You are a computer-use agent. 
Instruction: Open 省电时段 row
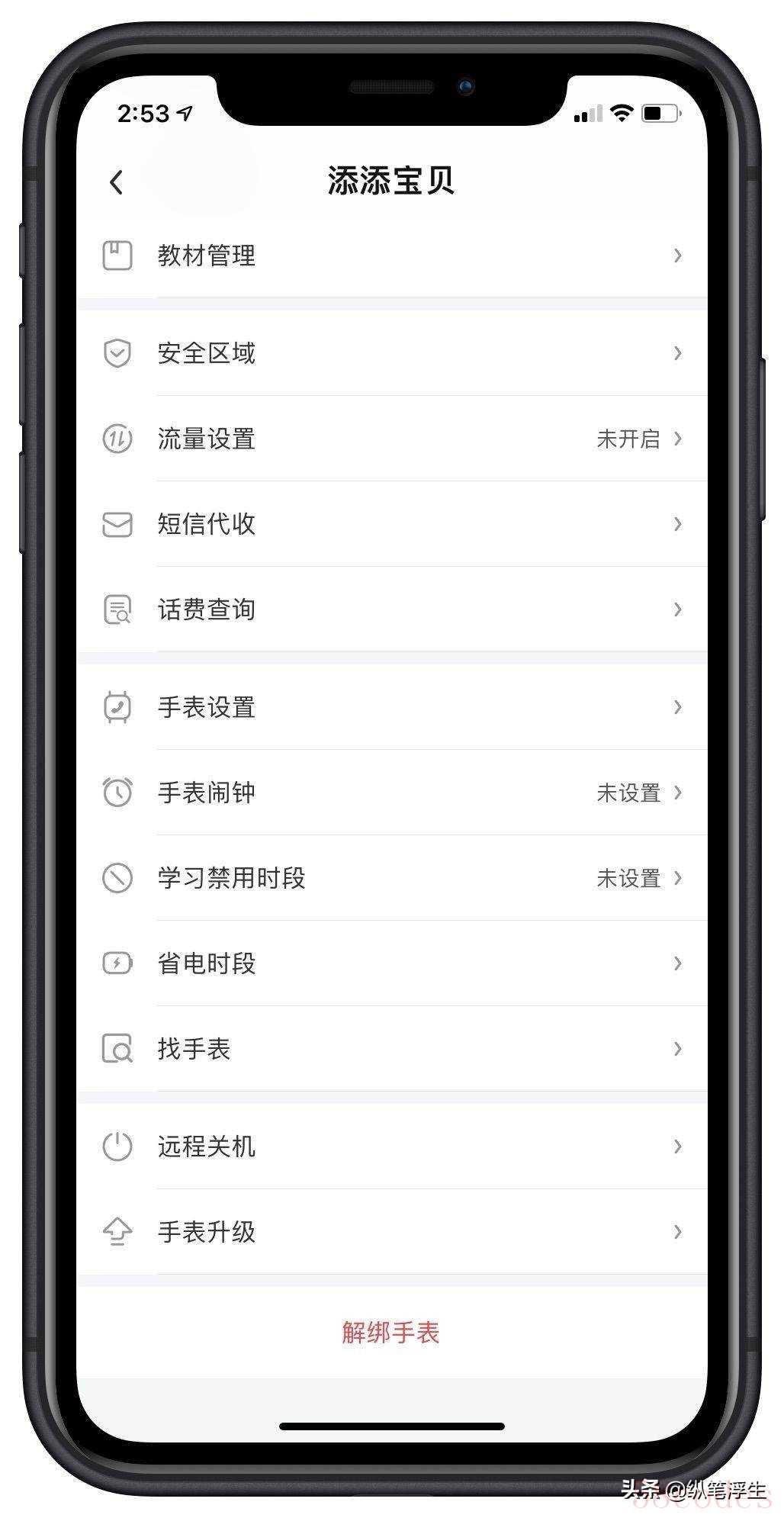[391, 963]
